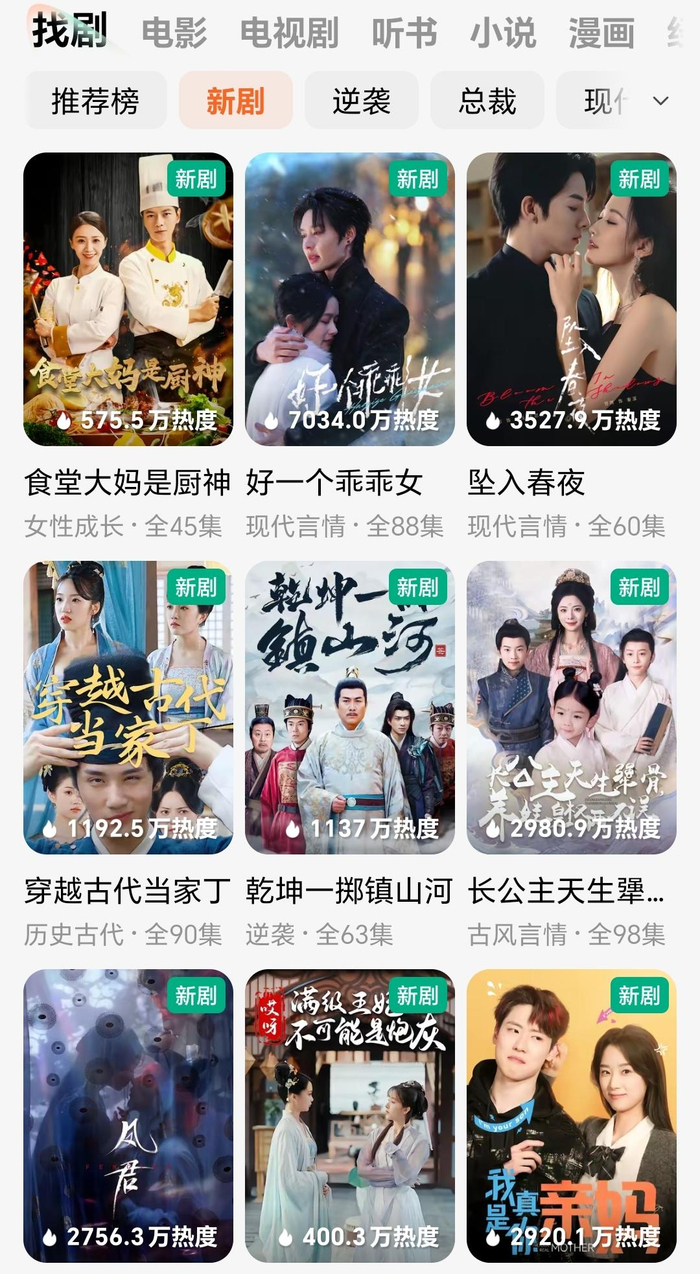This screenshot has width=700, height=1274.
Task: Filter by the 逆袭 category chip
Action: coord(361,101)
